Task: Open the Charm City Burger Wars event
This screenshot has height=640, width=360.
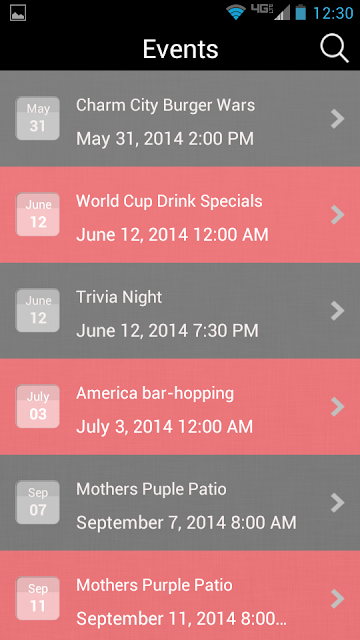Action: coord(180,118)
